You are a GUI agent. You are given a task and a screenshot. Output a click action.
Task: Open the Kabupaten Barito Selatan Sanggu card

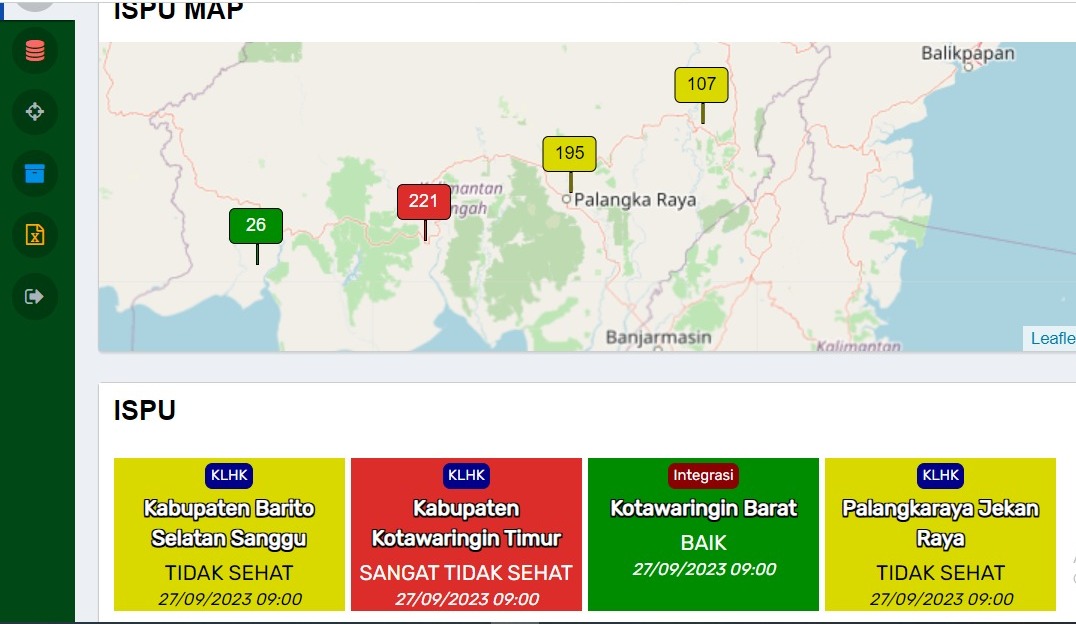(x=229, y=535)
